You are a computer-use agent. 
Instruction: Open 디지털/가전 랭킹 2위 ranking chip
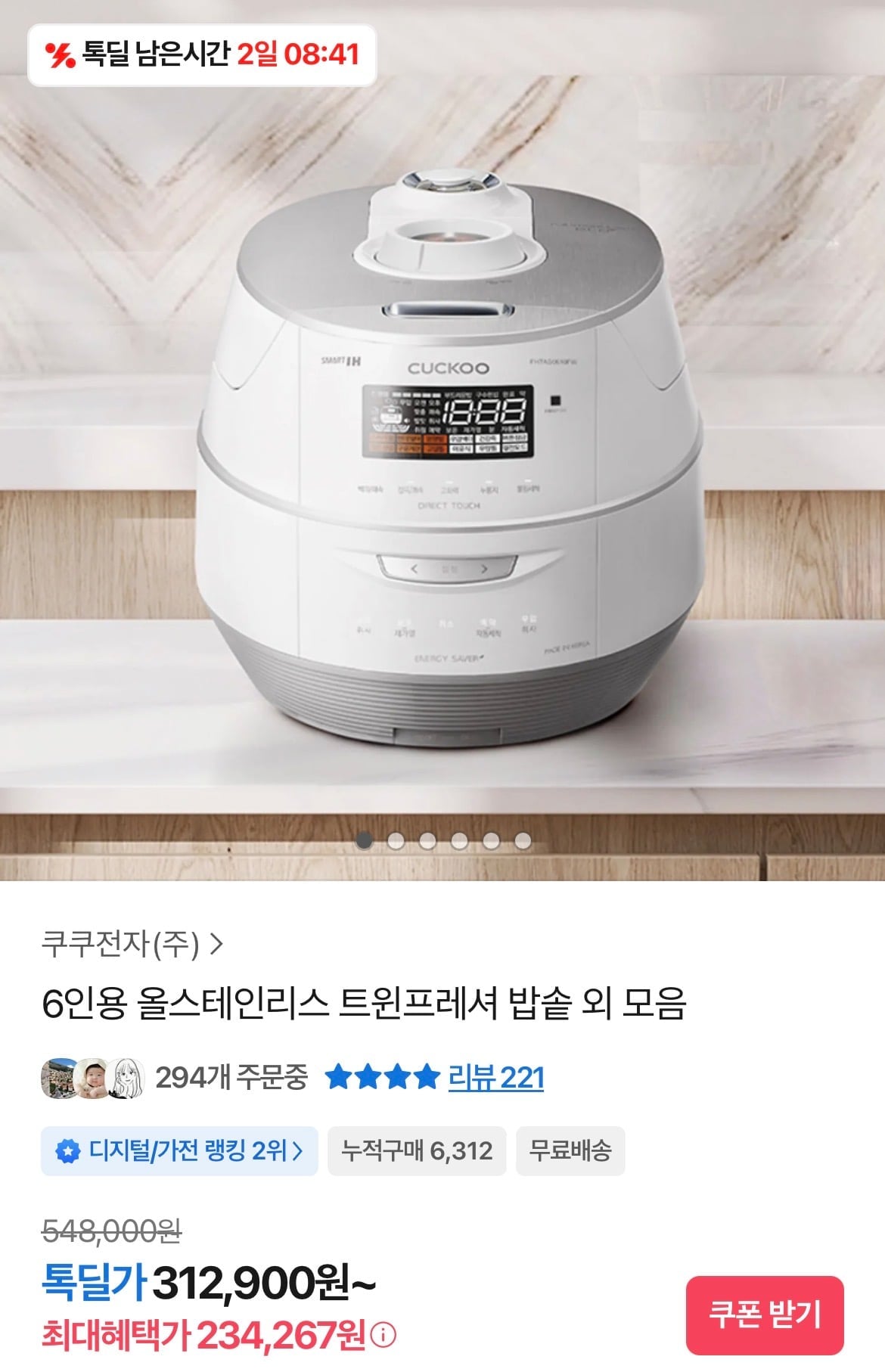(179, 1151)
